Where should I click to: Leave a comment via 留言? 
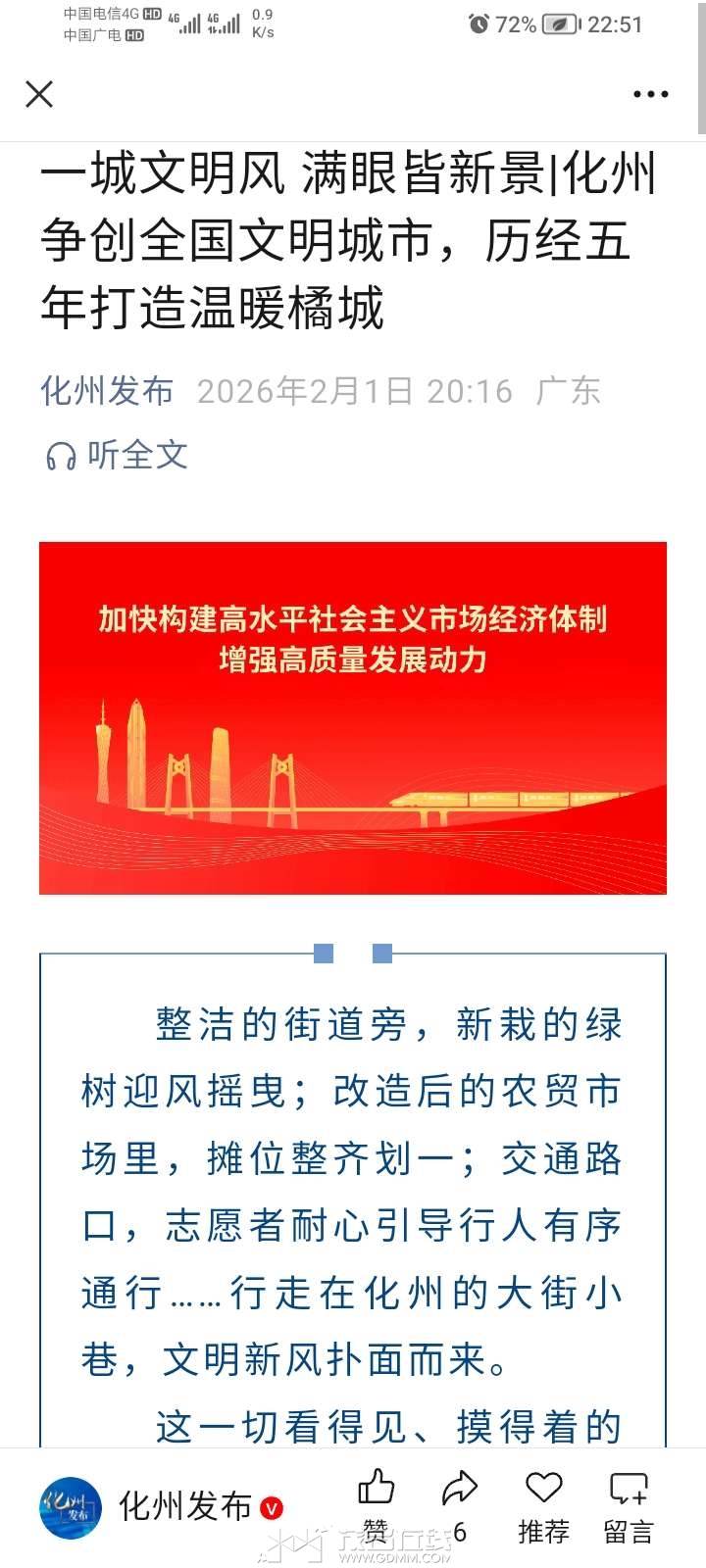point(629,1504)
